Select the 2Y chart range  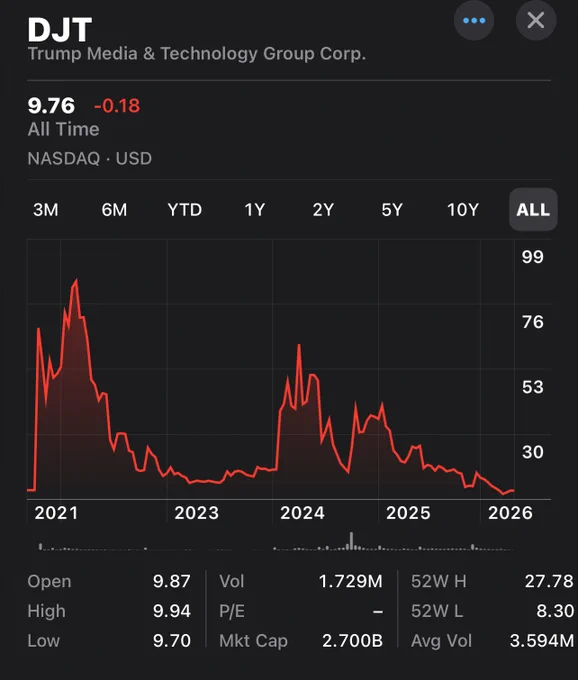pyautogui.click(x=323, y=210)
